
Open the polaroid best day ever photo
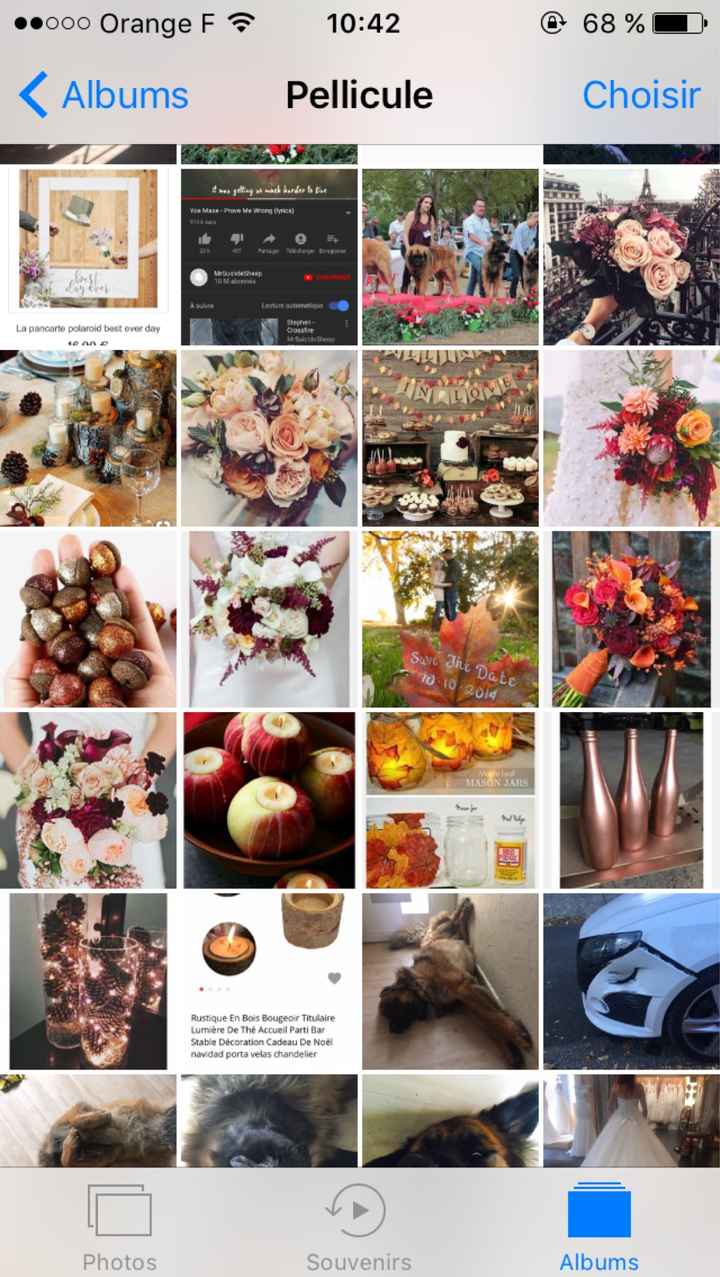tap(88, 256)
